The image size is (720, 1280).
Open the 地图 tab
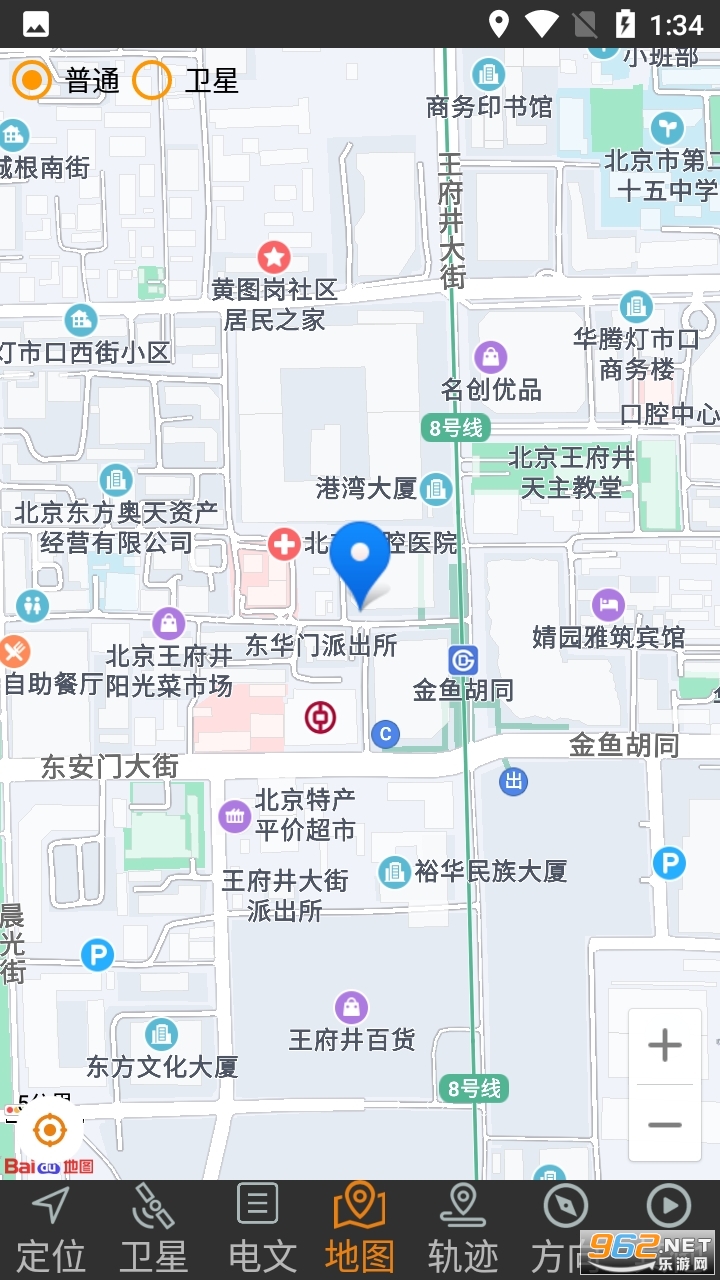coord(360,1230)
